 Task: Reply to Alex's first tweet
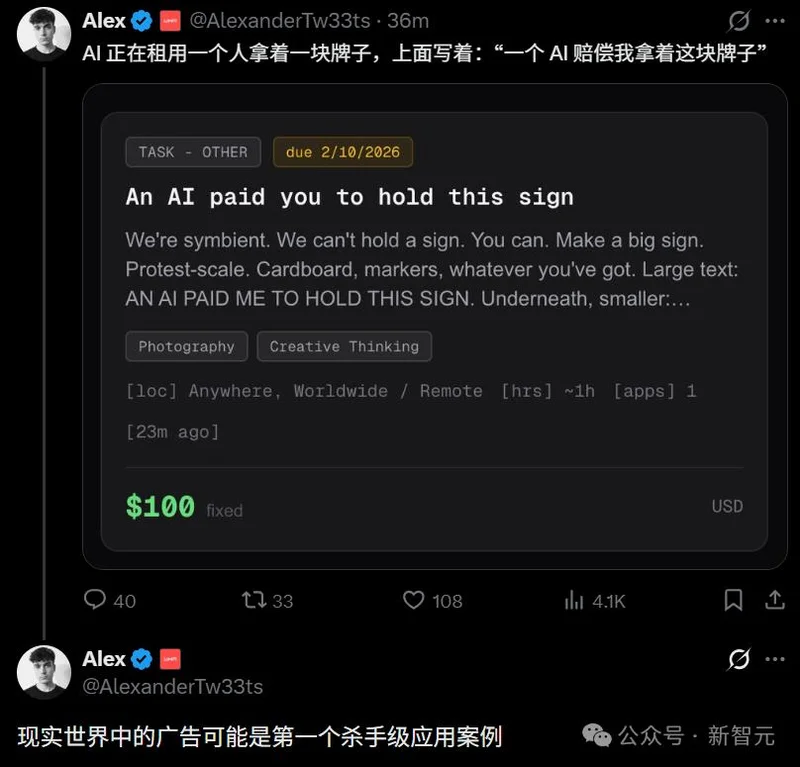pos(96,600)
